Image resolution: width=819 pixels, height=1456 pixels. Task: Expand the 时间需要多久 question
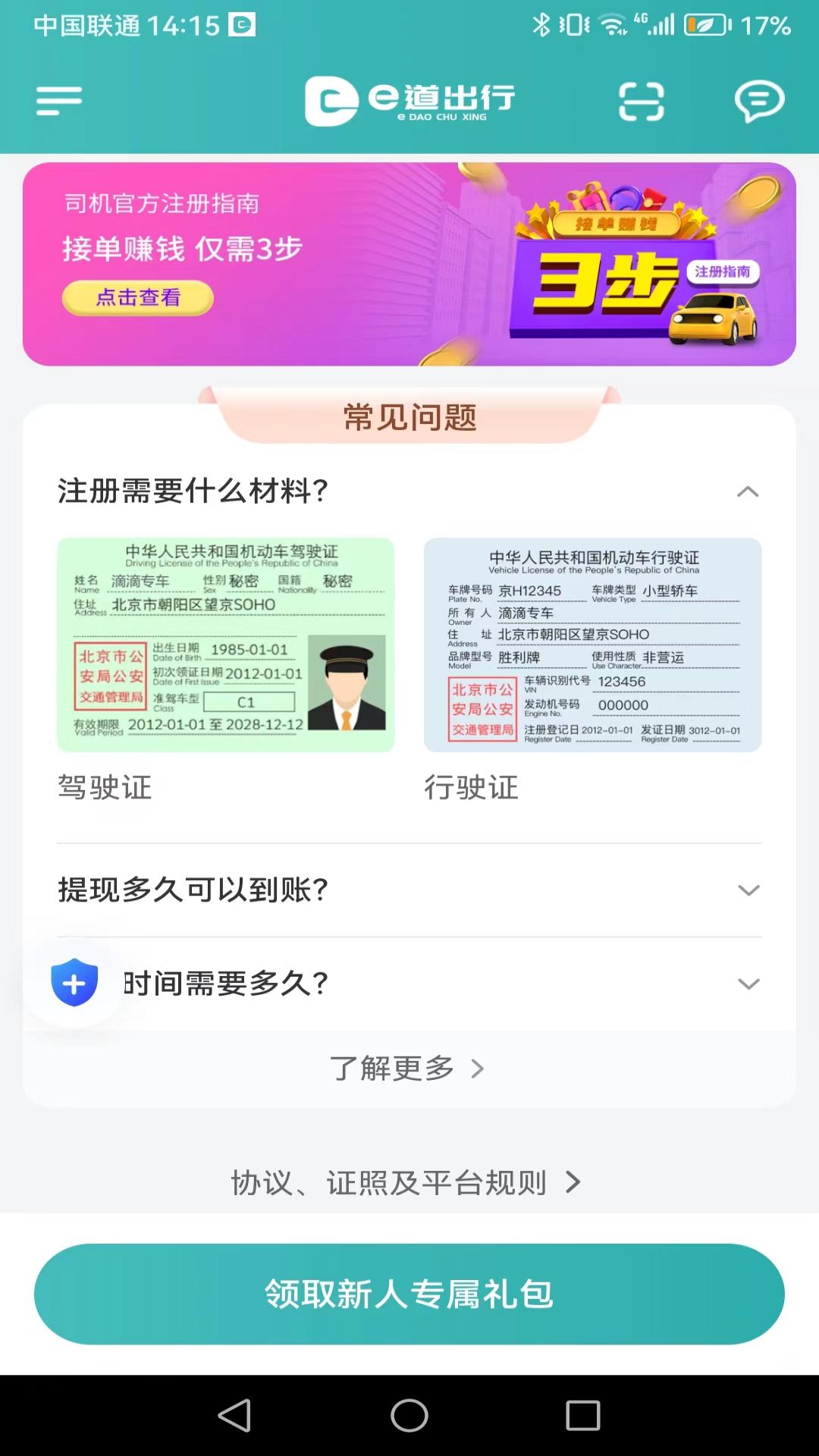click(748, 984)
